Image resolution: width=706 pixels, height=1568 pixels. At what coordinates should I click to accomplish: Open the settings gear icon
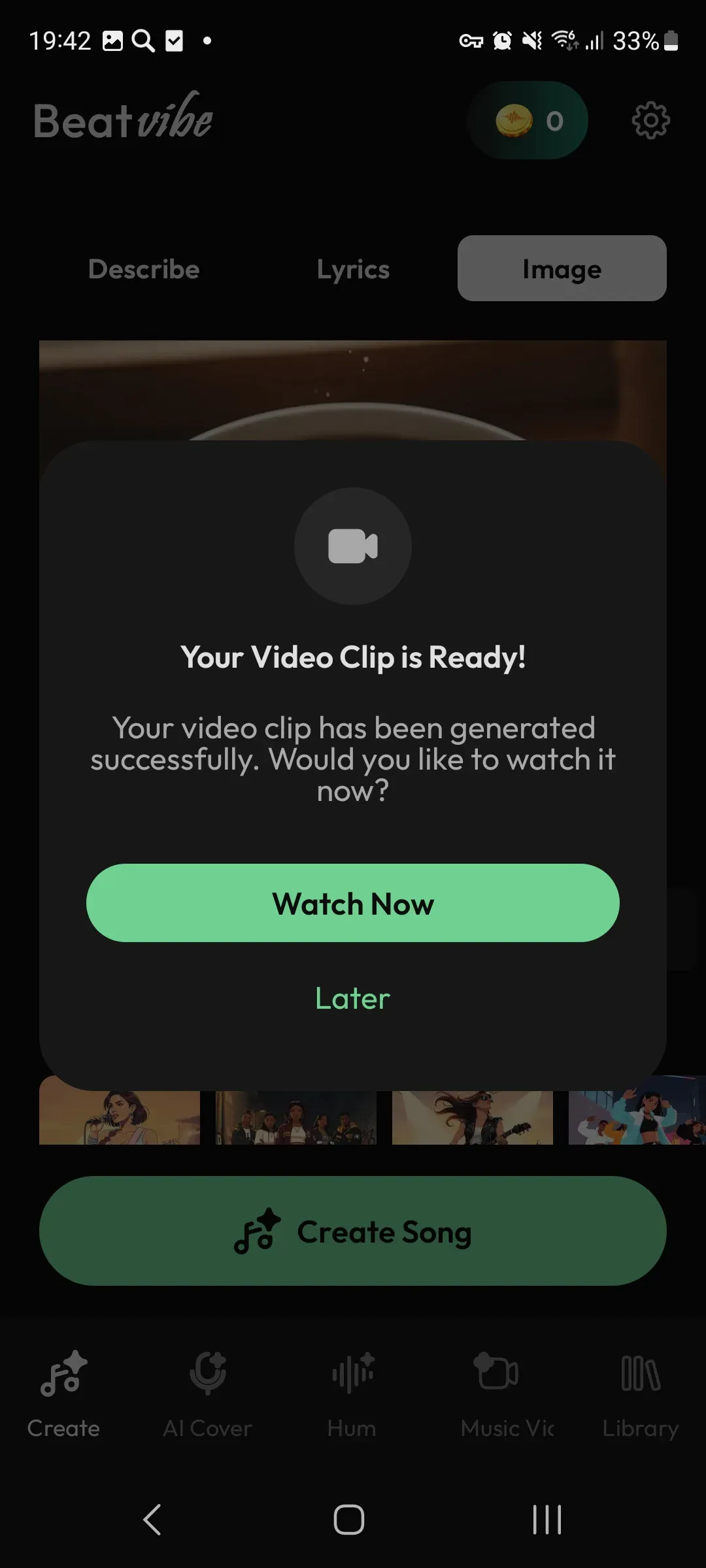(x=651, y=120)
